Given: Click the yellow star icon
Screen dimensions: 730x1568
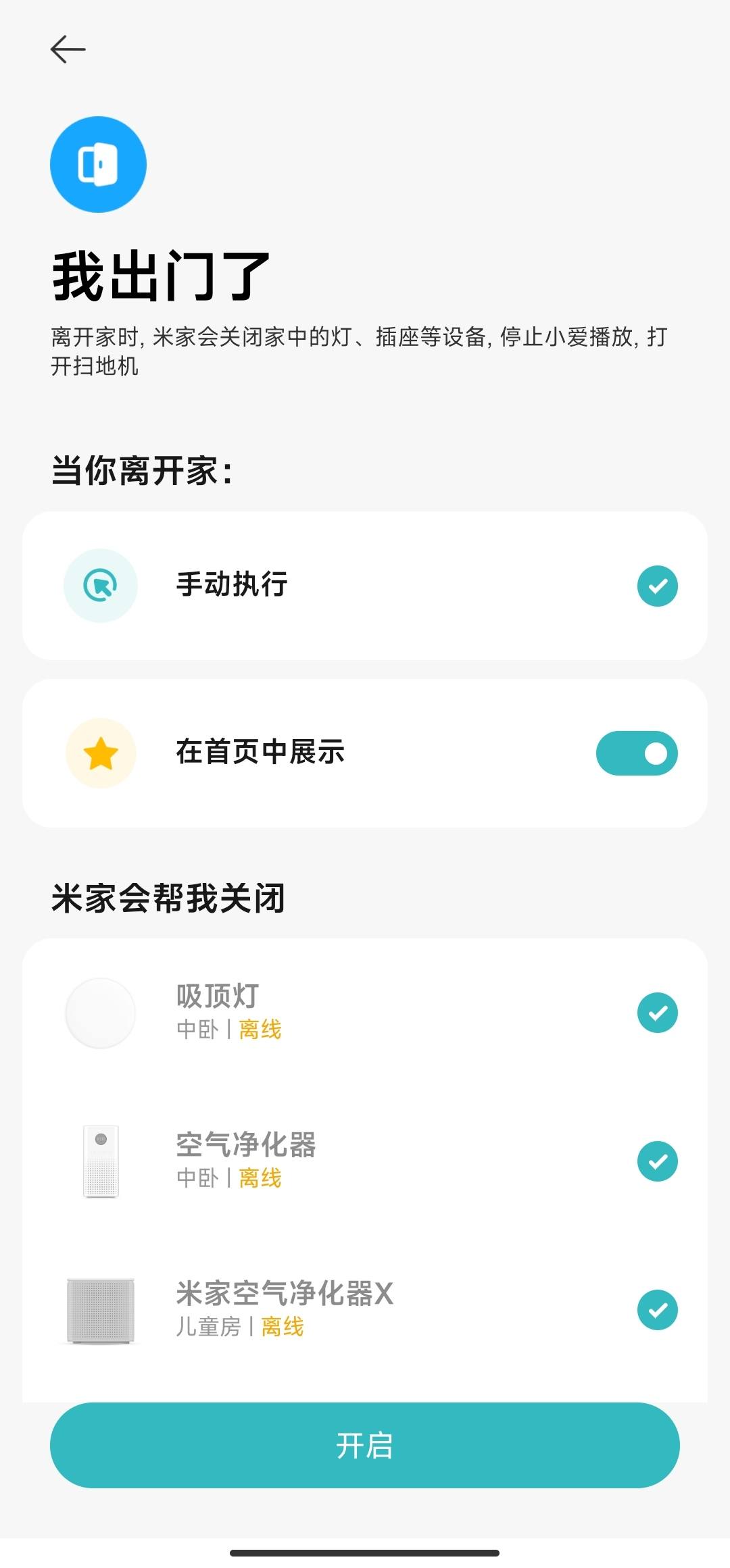Looking at the screenshot, I should coord(100,752).
